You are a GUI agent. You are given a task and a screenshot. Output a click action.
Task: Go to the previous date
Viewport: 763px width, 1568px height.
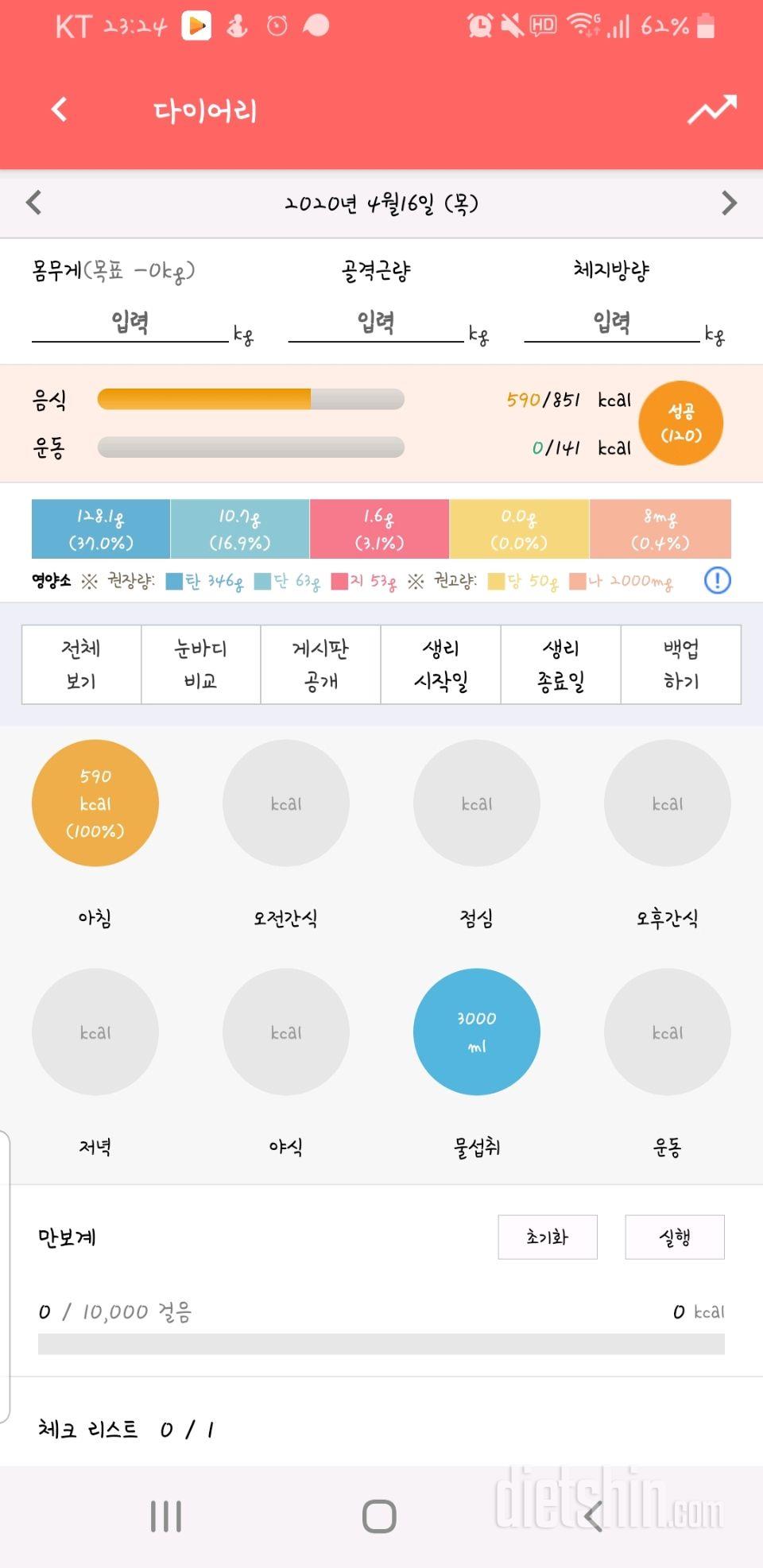[x=33, y=203]
